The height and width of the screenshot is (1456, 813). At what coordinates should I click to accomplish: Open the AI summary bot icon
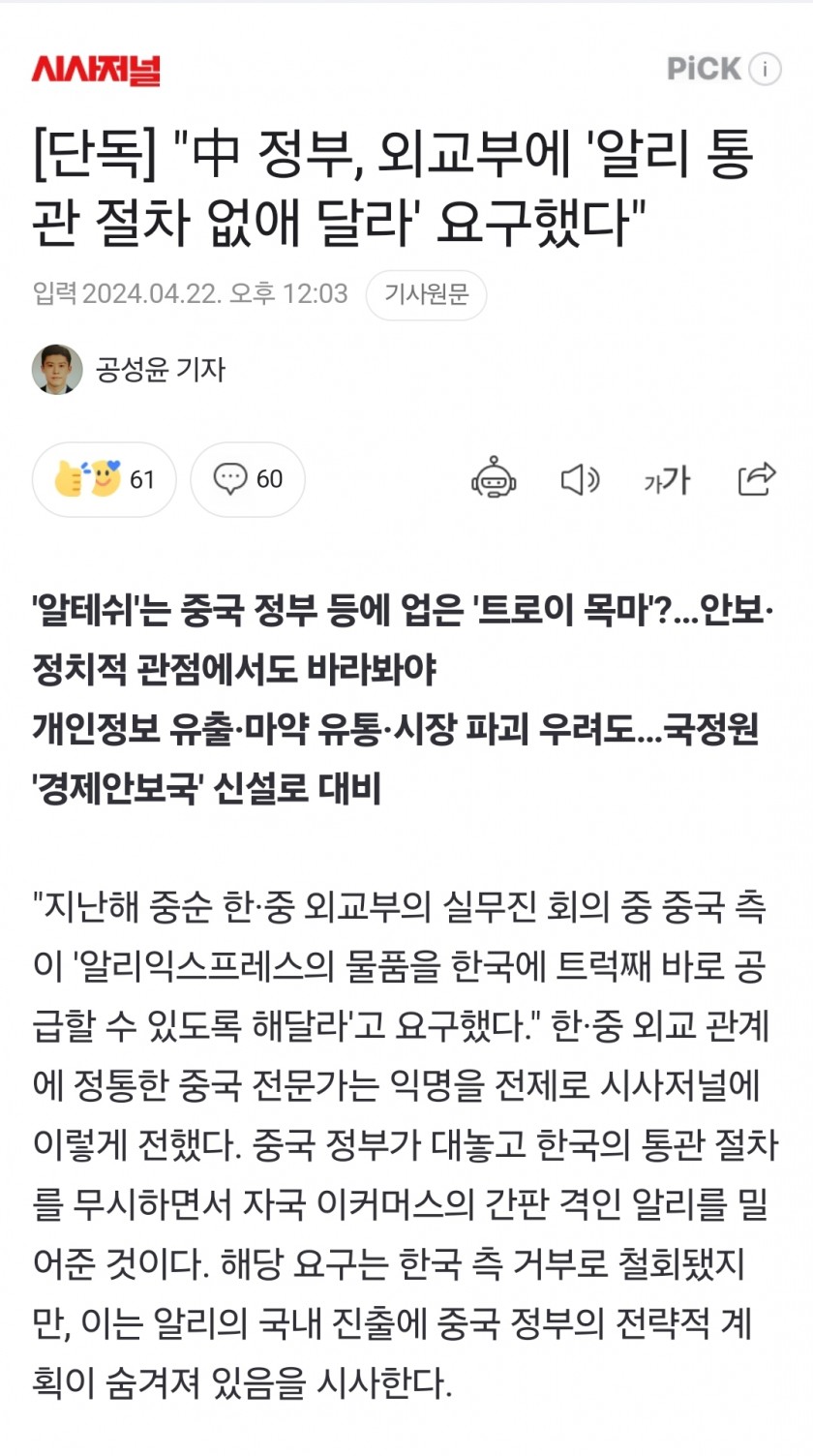click(494, 479)
